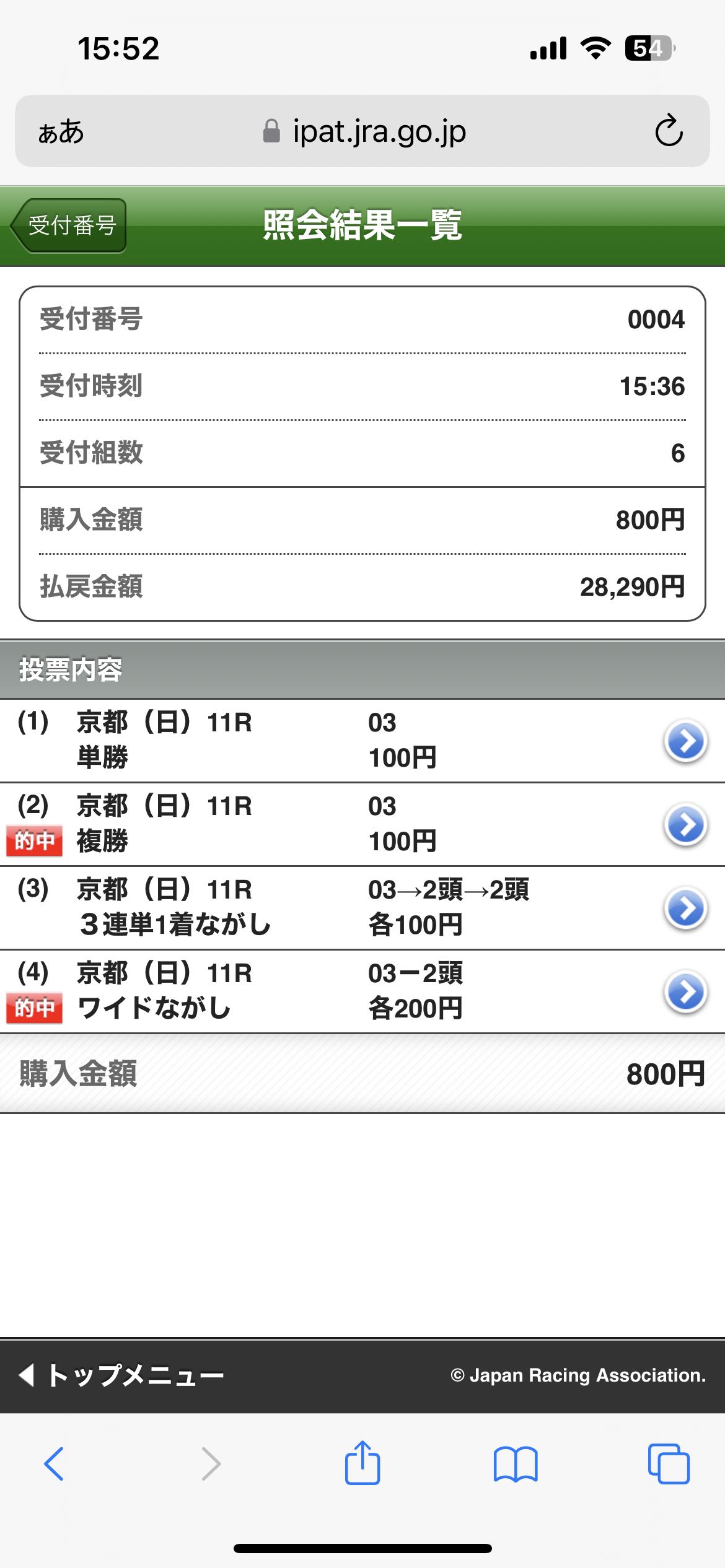
Task: View bet (3) 3連単1着ながし details
Action: (685, 908)
